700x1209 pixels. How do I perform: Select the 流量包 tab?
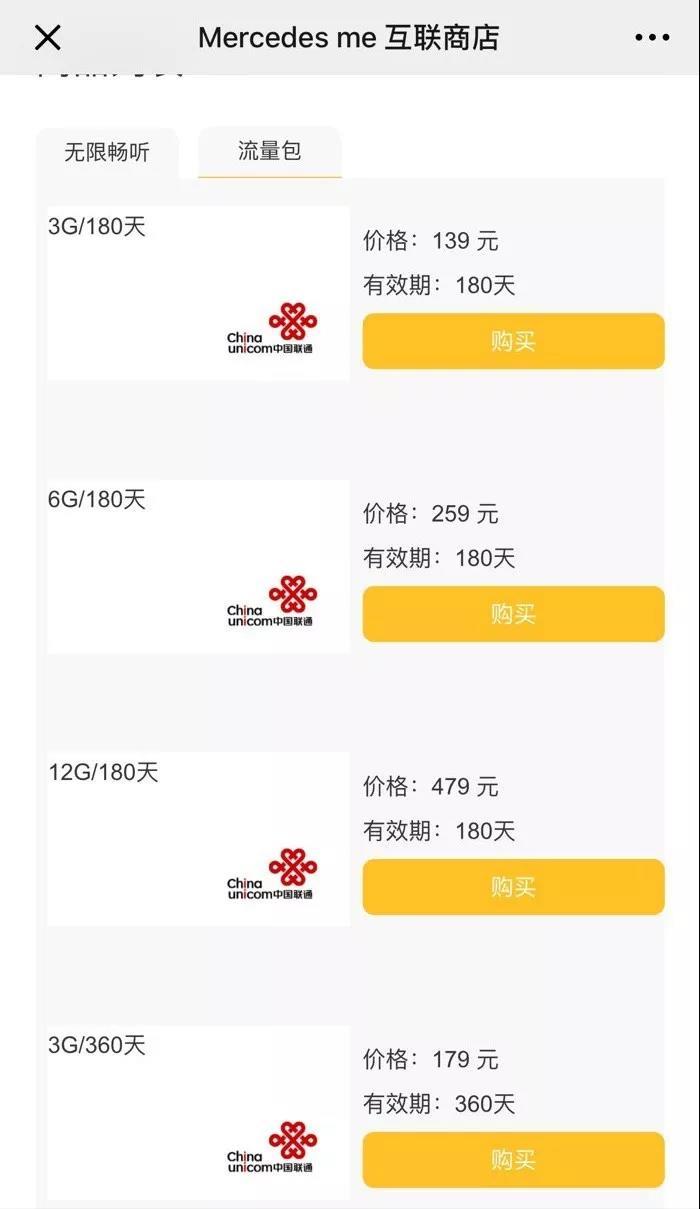tap(269, 151)
